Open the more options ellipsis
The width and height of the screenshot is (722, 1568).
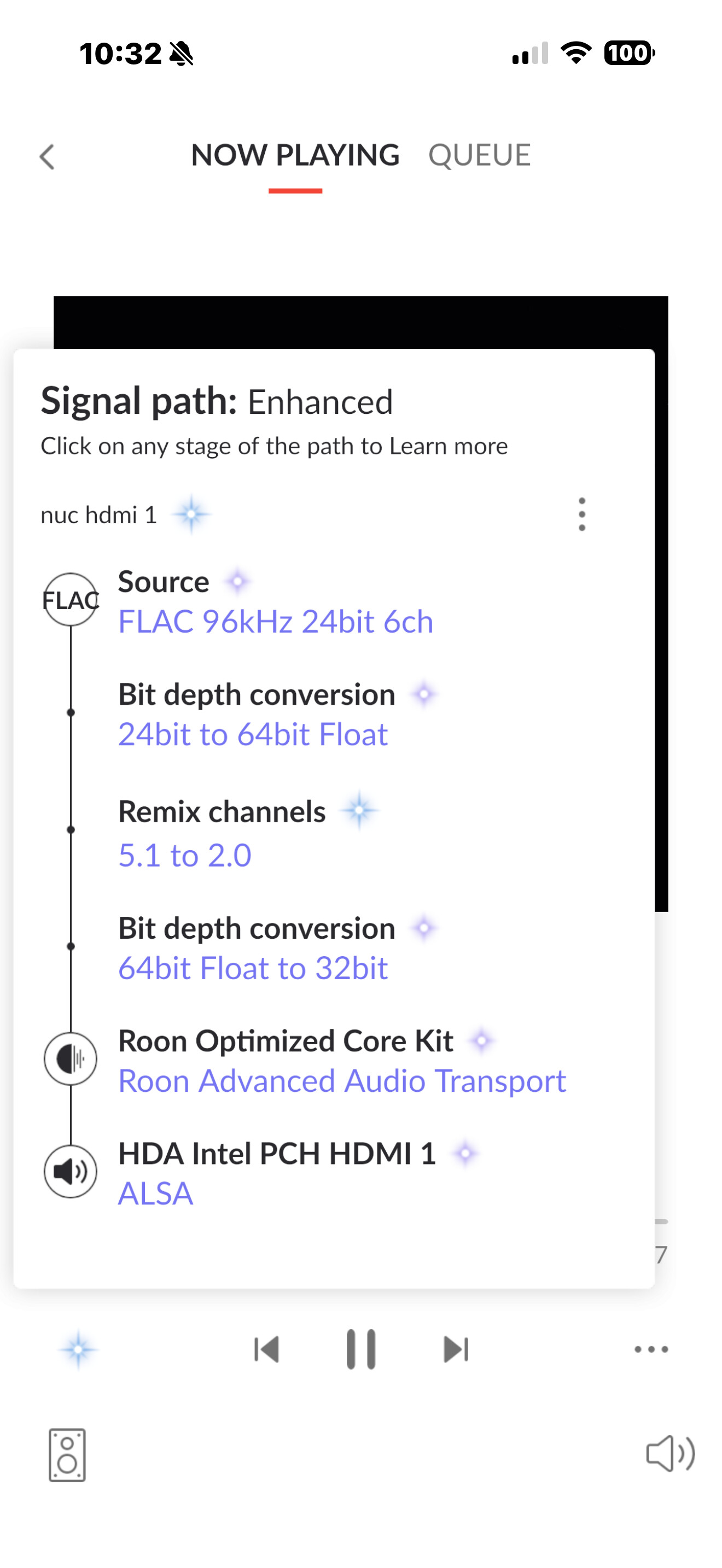click(x=651, y=1349)
